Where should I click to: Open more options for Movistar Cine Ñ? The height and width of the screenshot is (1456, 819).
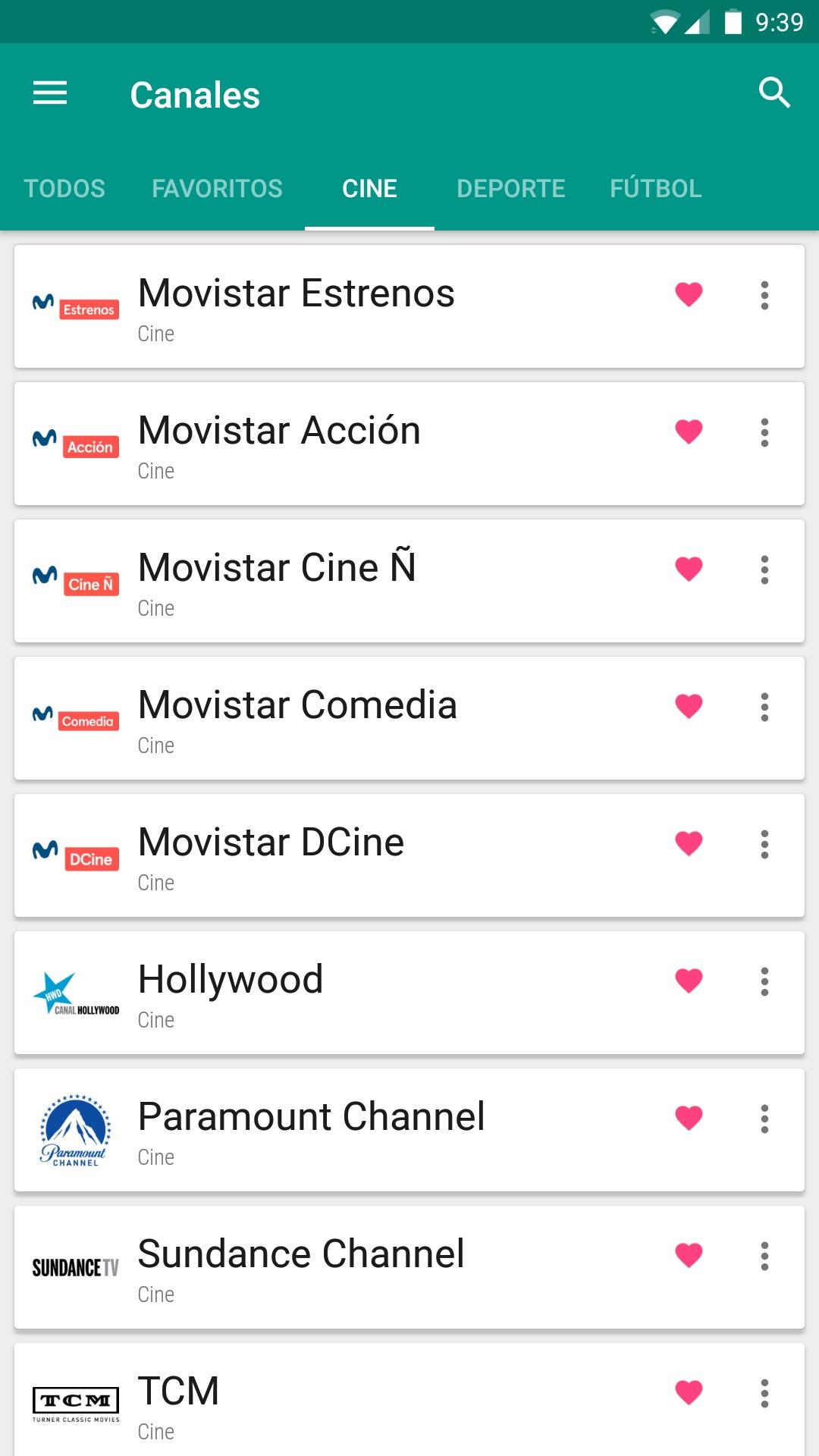[764, 570]
